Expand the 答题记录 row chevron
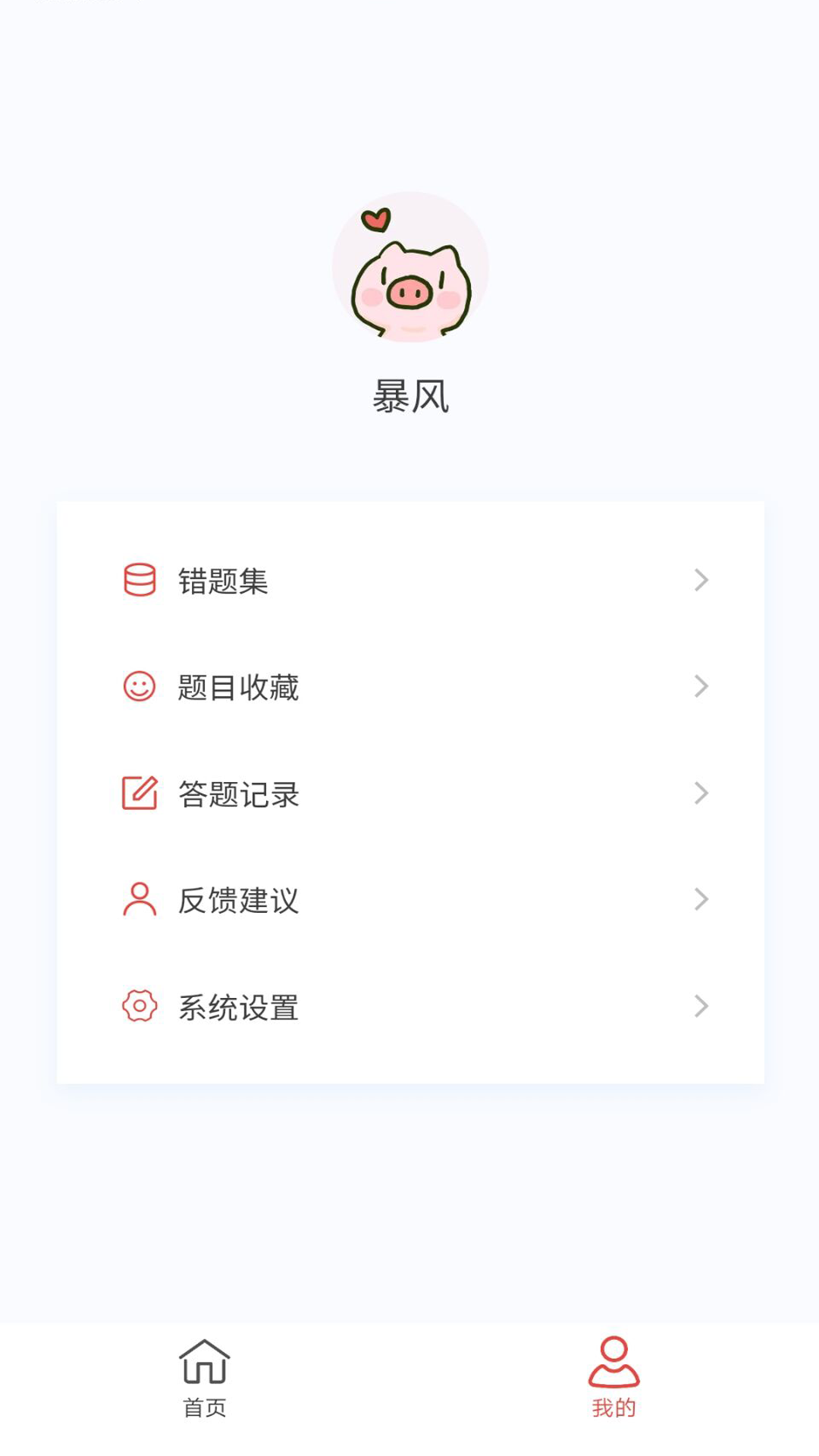The image size is (819, 1456). point(701,794)
